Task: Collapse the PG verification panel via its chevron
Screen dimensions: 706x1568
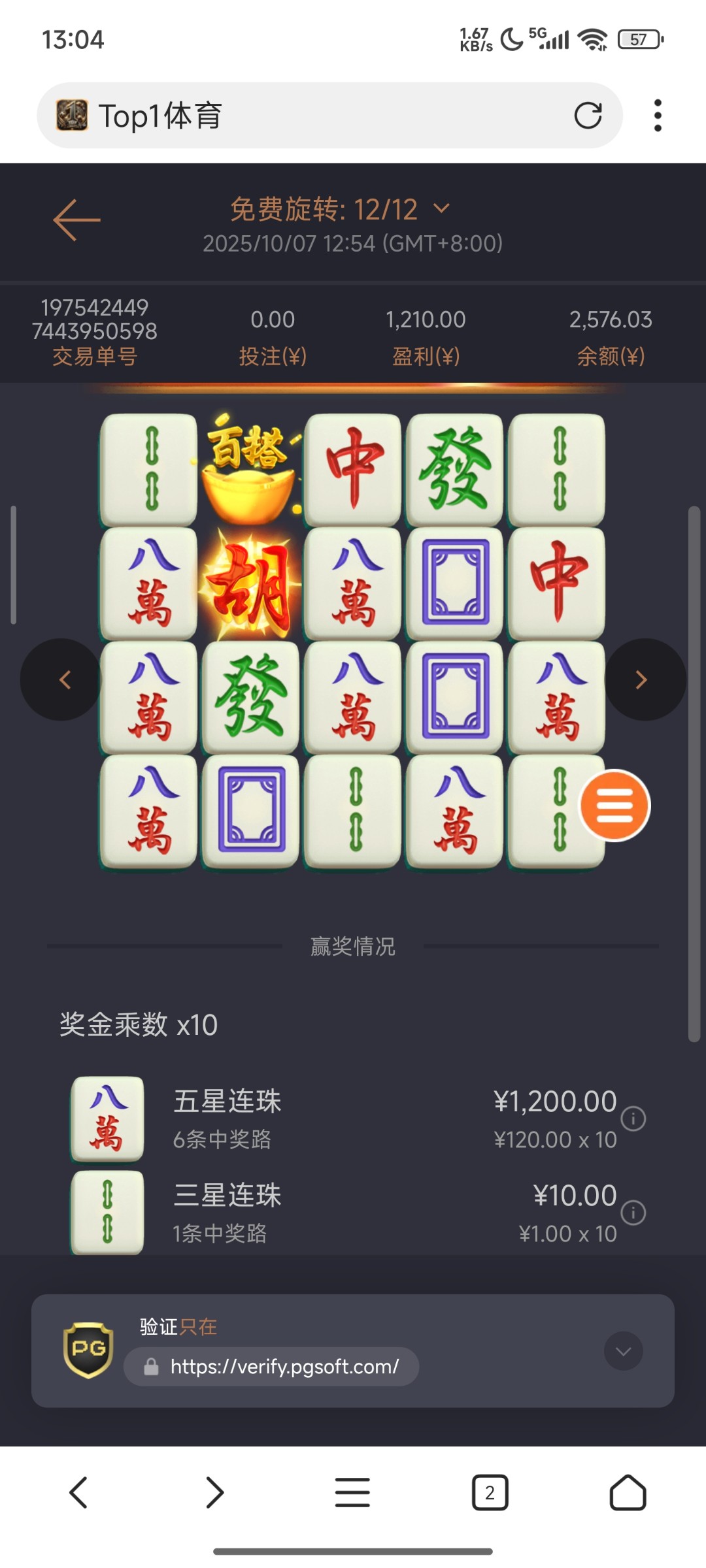Action: 623,1352
